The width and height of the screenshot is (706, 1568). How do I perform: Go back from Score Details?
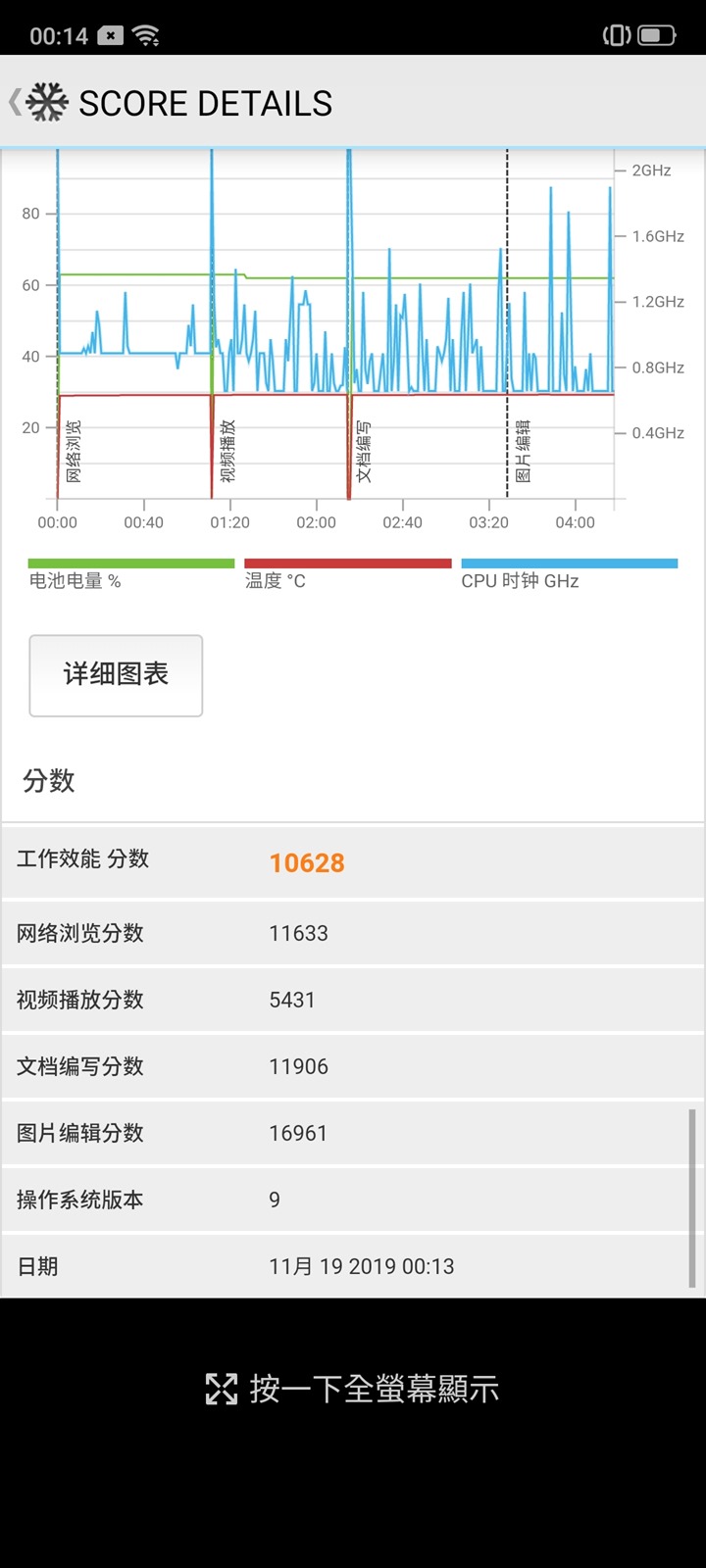tap(17, 103)
